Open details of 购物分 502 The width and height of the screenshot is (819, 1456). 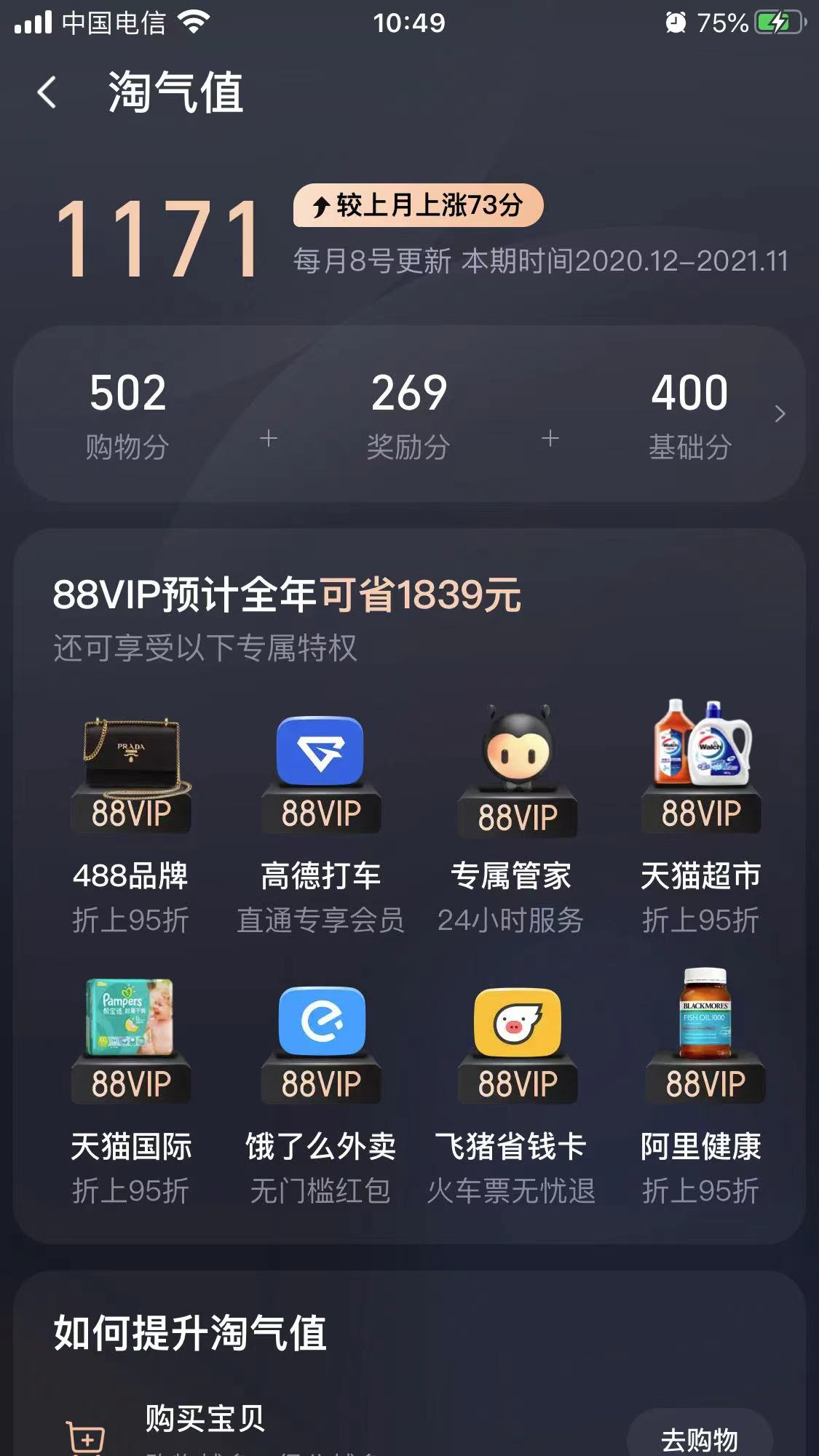point(127,411)
